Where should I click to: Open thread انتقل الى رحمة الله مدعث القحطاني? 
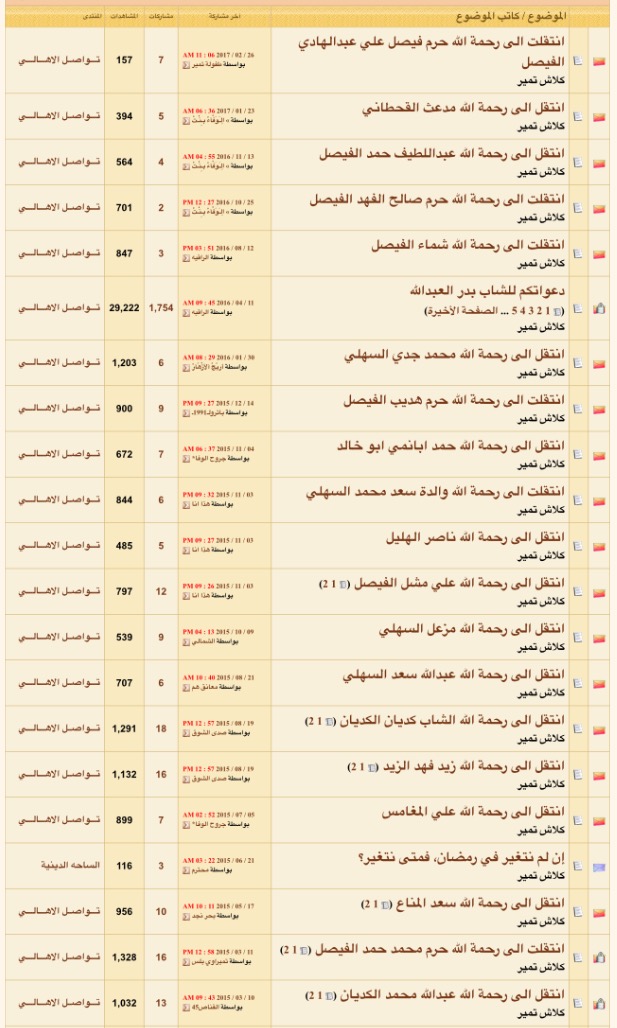click(x=463, y=108)
